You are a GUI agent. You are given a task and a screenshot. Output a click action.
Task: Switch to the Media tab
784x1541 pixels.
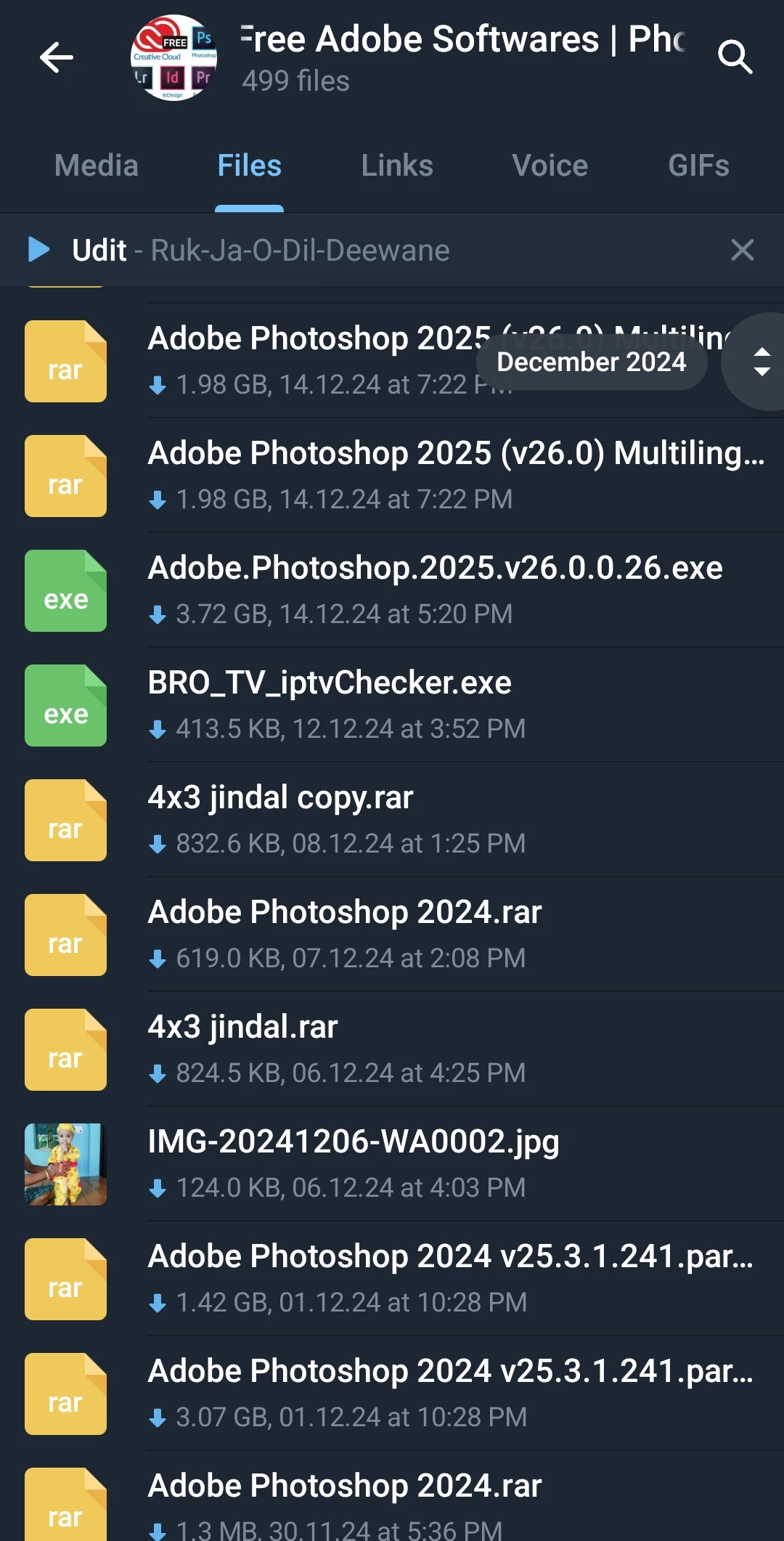[97, 166]
